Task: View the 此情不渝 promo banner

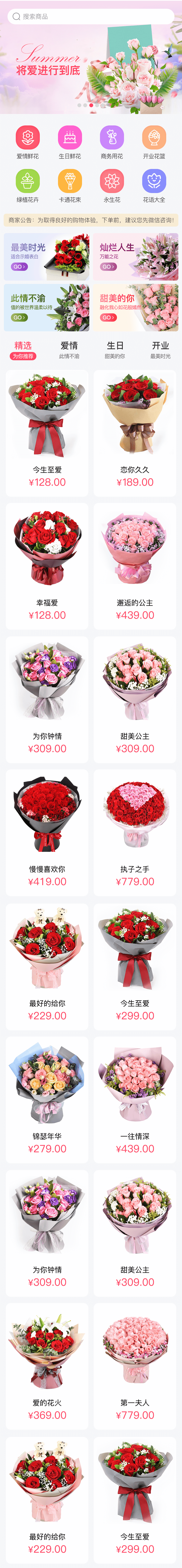Action: [x=47, y=307]
